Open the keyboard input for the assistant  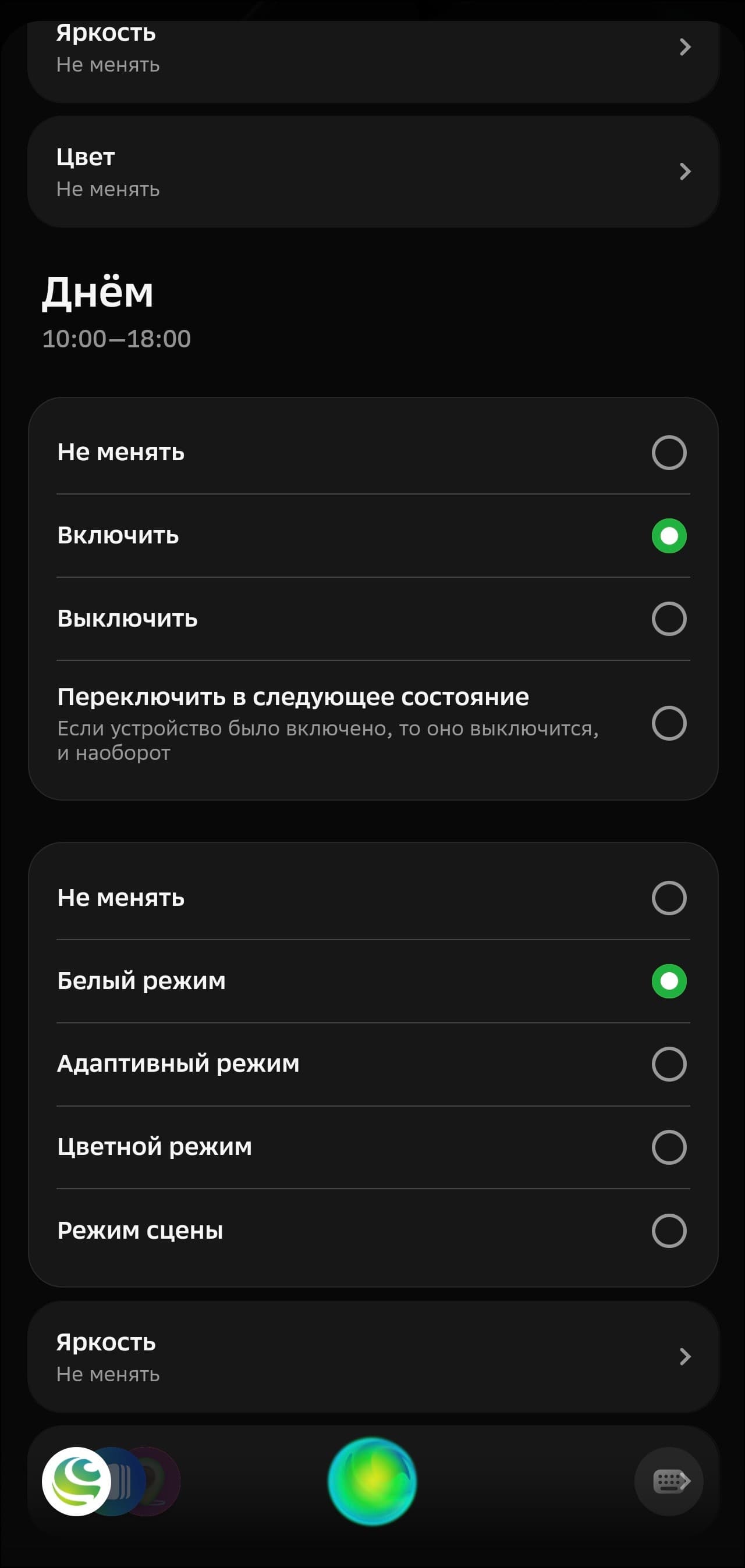668,1481
